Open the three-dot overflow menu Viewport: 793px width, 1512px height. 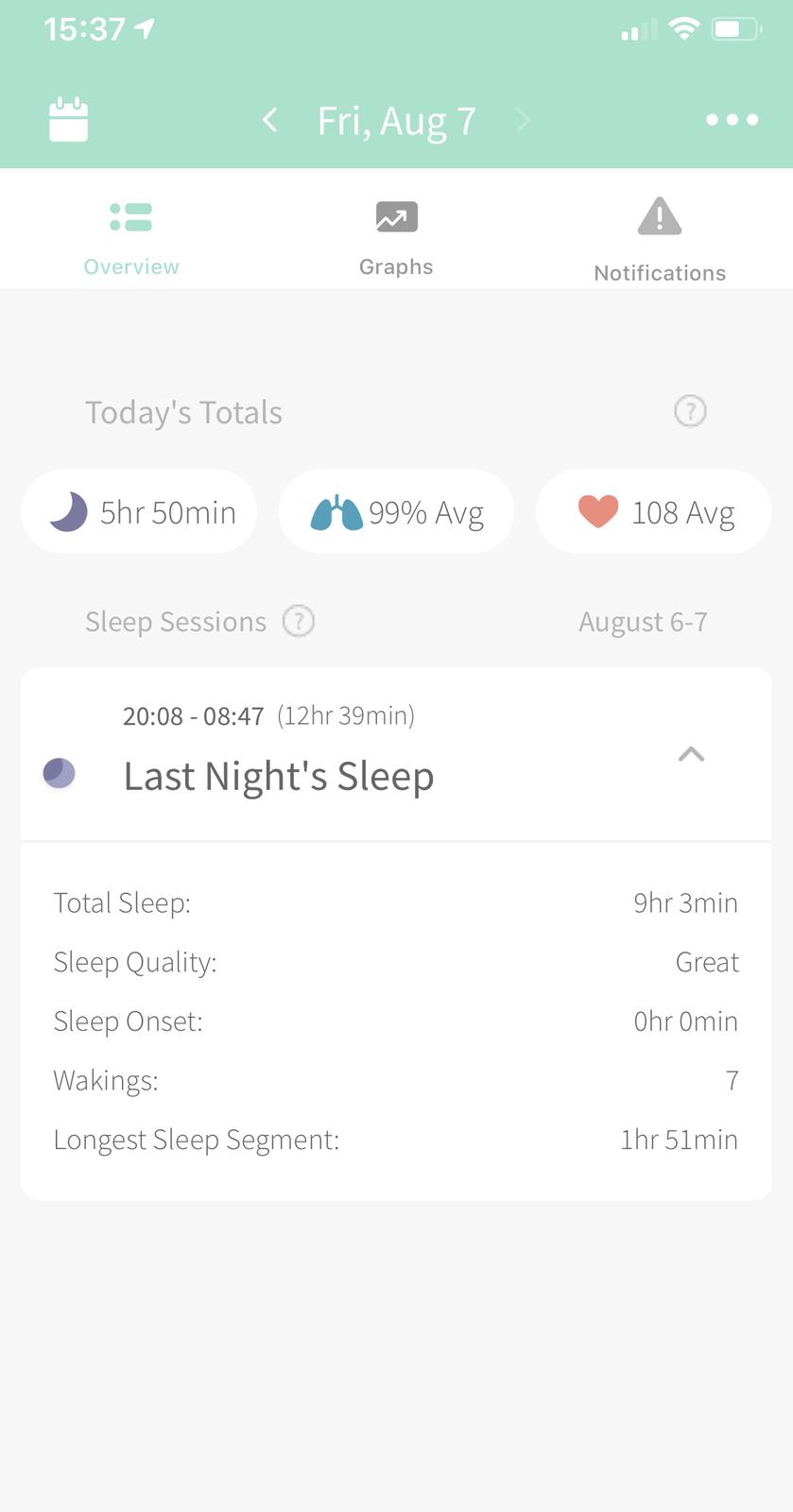(732, 120)
